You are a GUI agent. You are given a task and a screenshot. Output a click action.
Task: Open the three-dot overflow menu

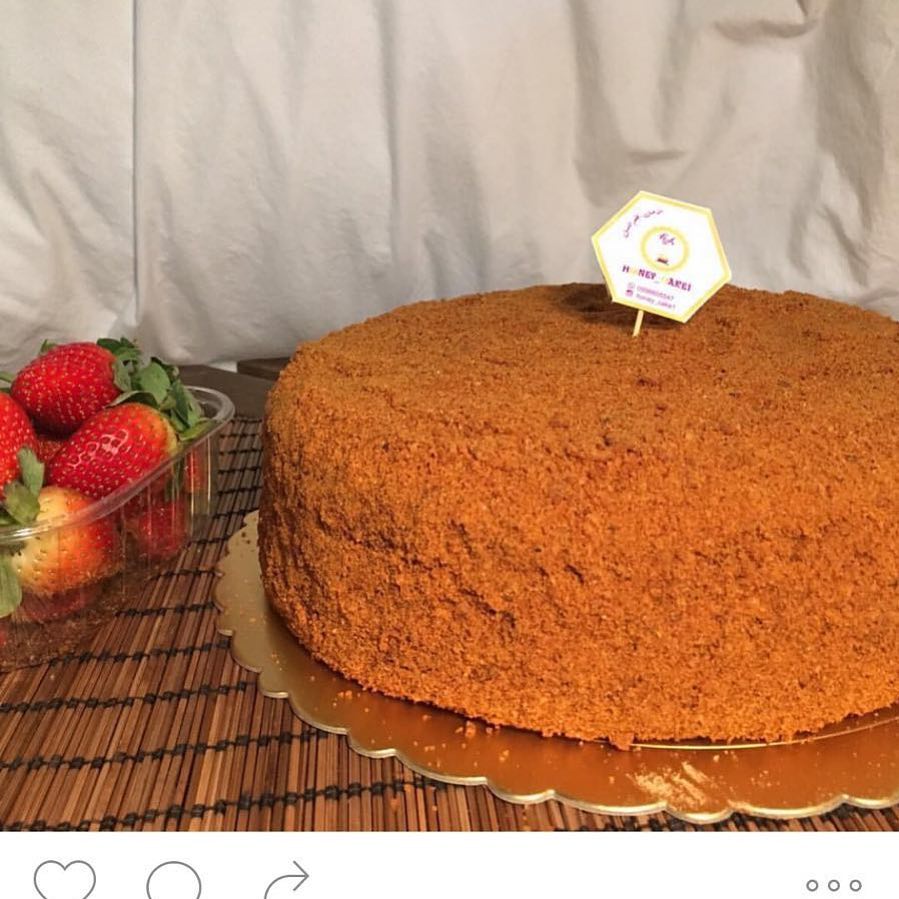pyautogui.click(x=833, y=885)
